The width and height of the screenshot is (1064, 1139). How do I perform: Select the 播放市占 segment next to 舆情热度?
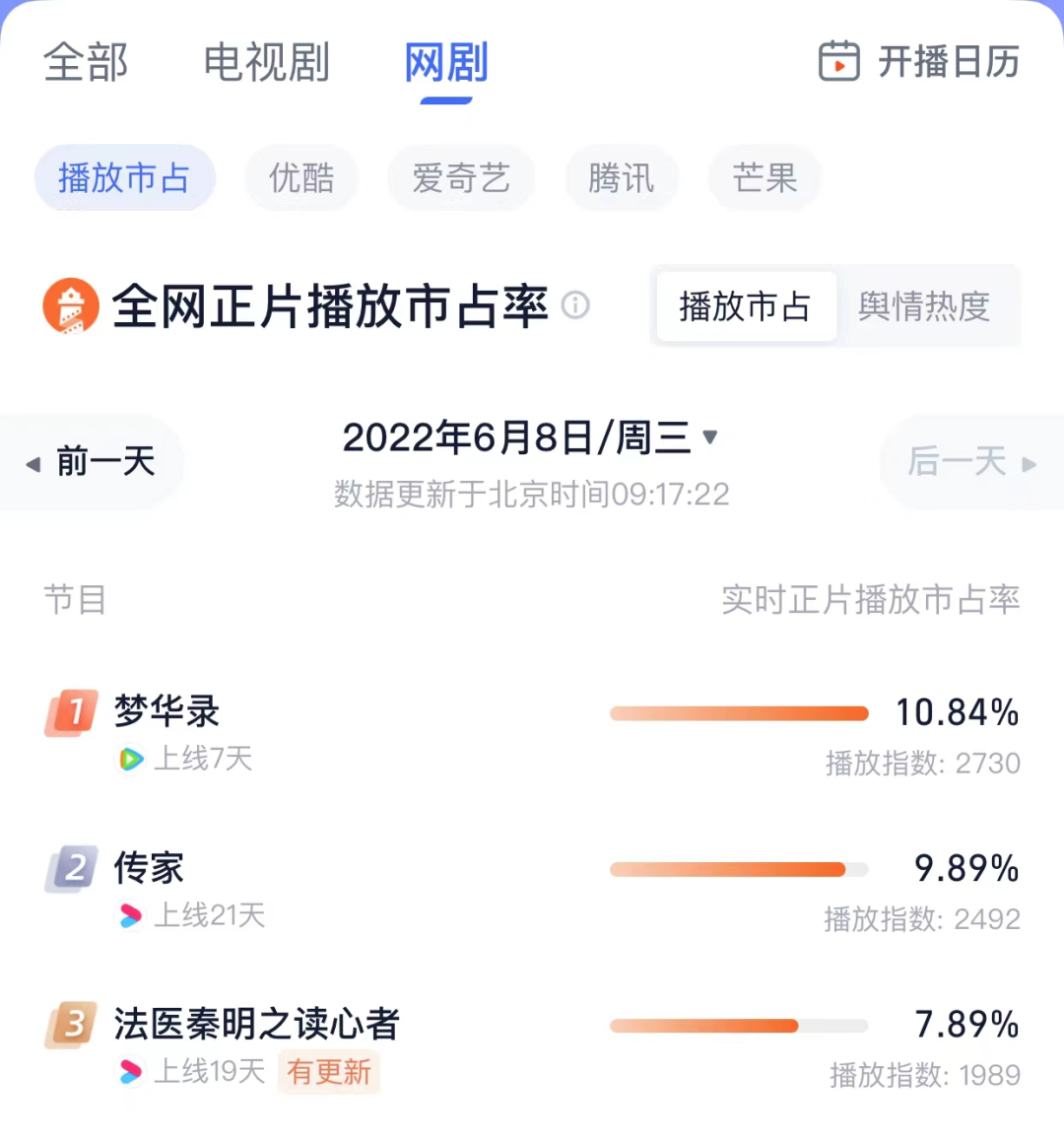745,306
